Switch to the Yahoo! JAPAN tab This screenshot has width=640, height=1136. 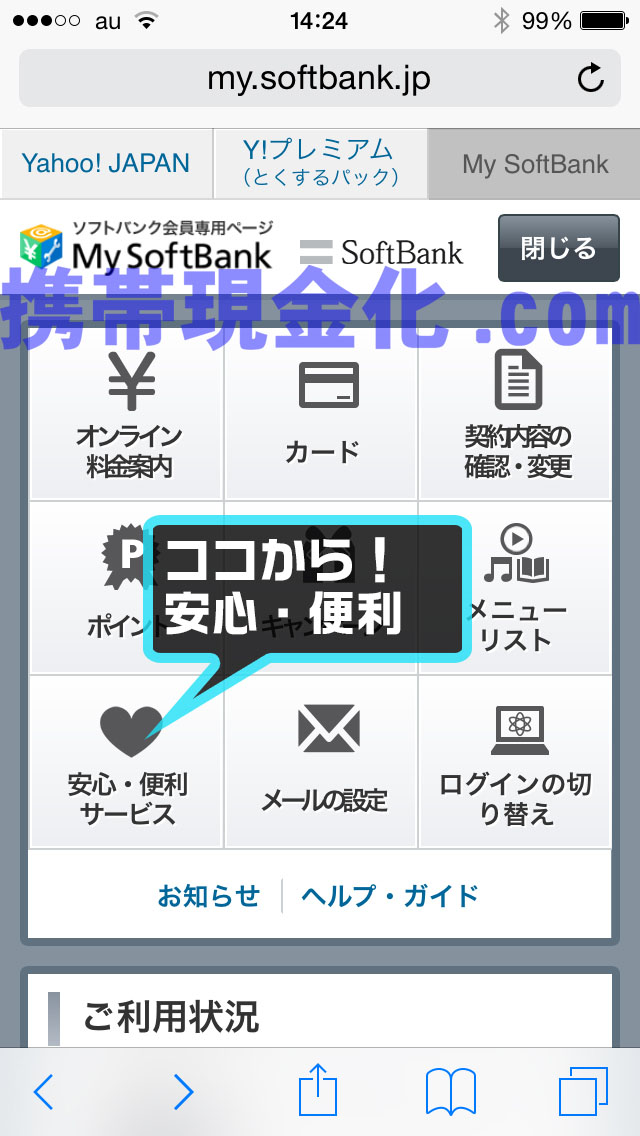click(x=106, y=164)
